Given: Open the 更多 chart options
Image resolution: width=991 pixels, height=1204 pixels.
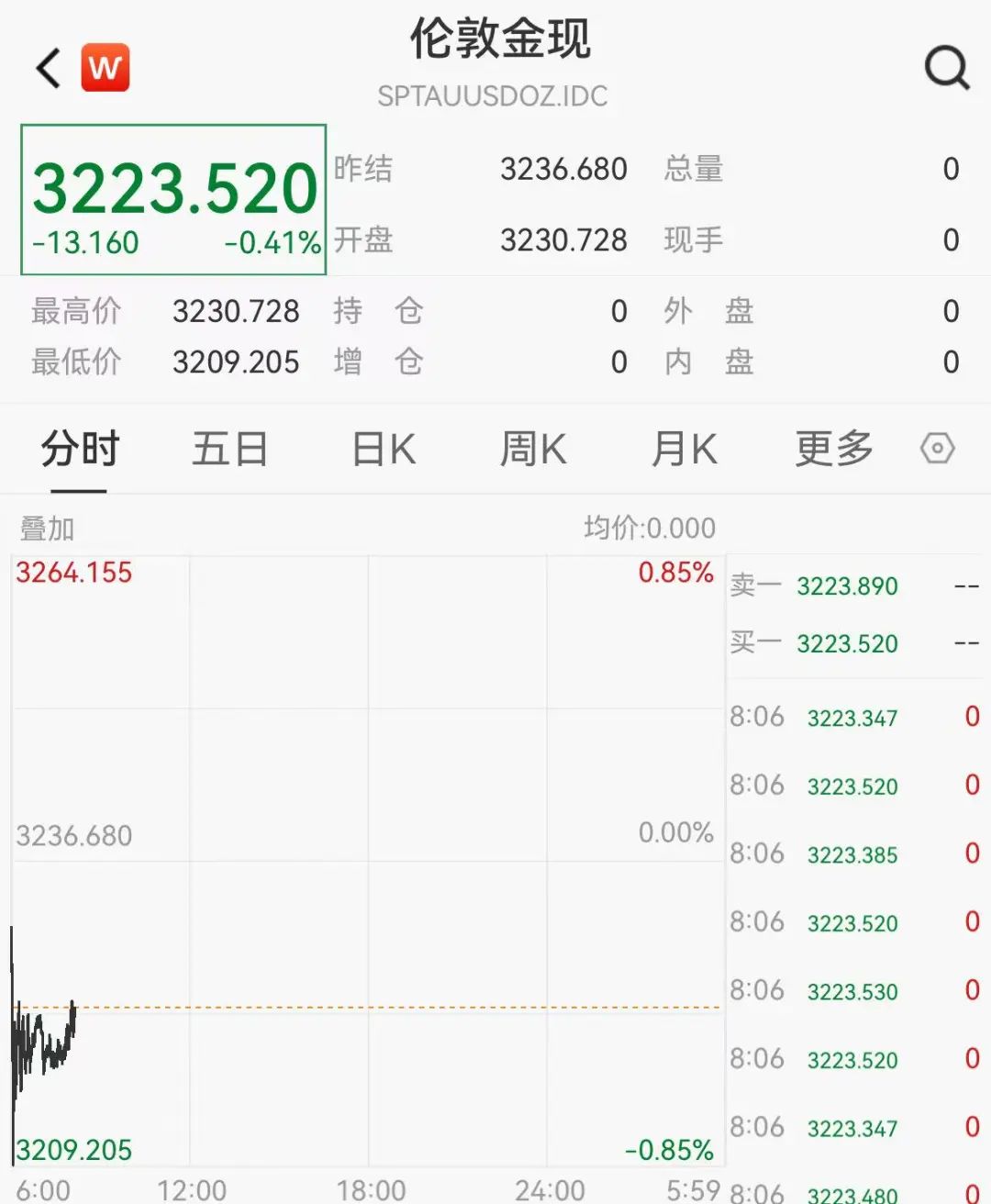Looking at the screenshot, I should (x=833, y=450).
